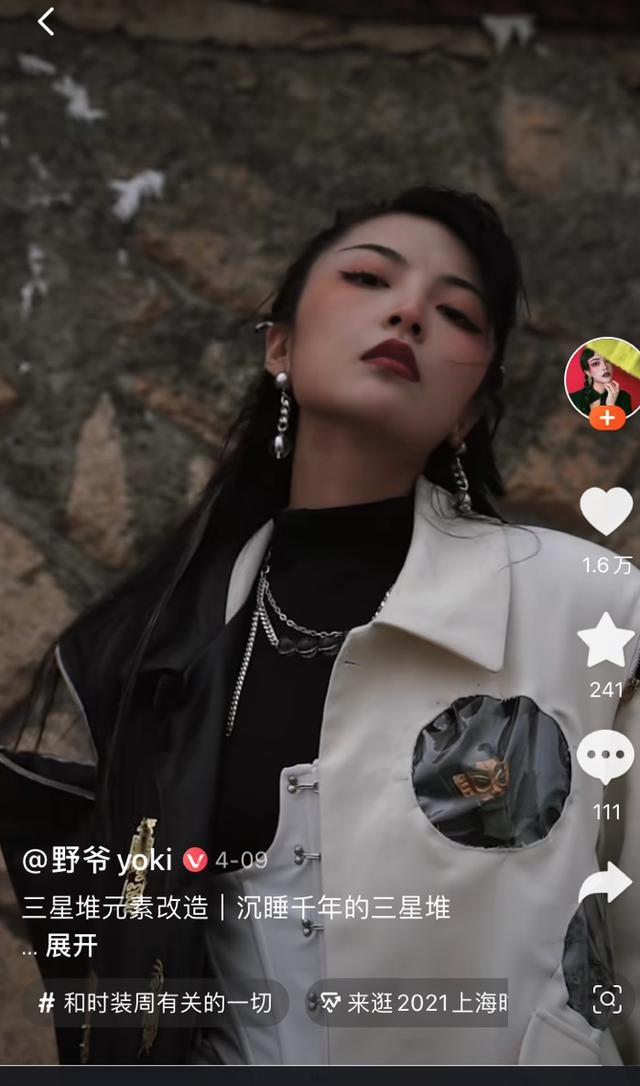Go back using the top-left arrow
This screenshot has height=1086, width=640.
click(46, 22)
